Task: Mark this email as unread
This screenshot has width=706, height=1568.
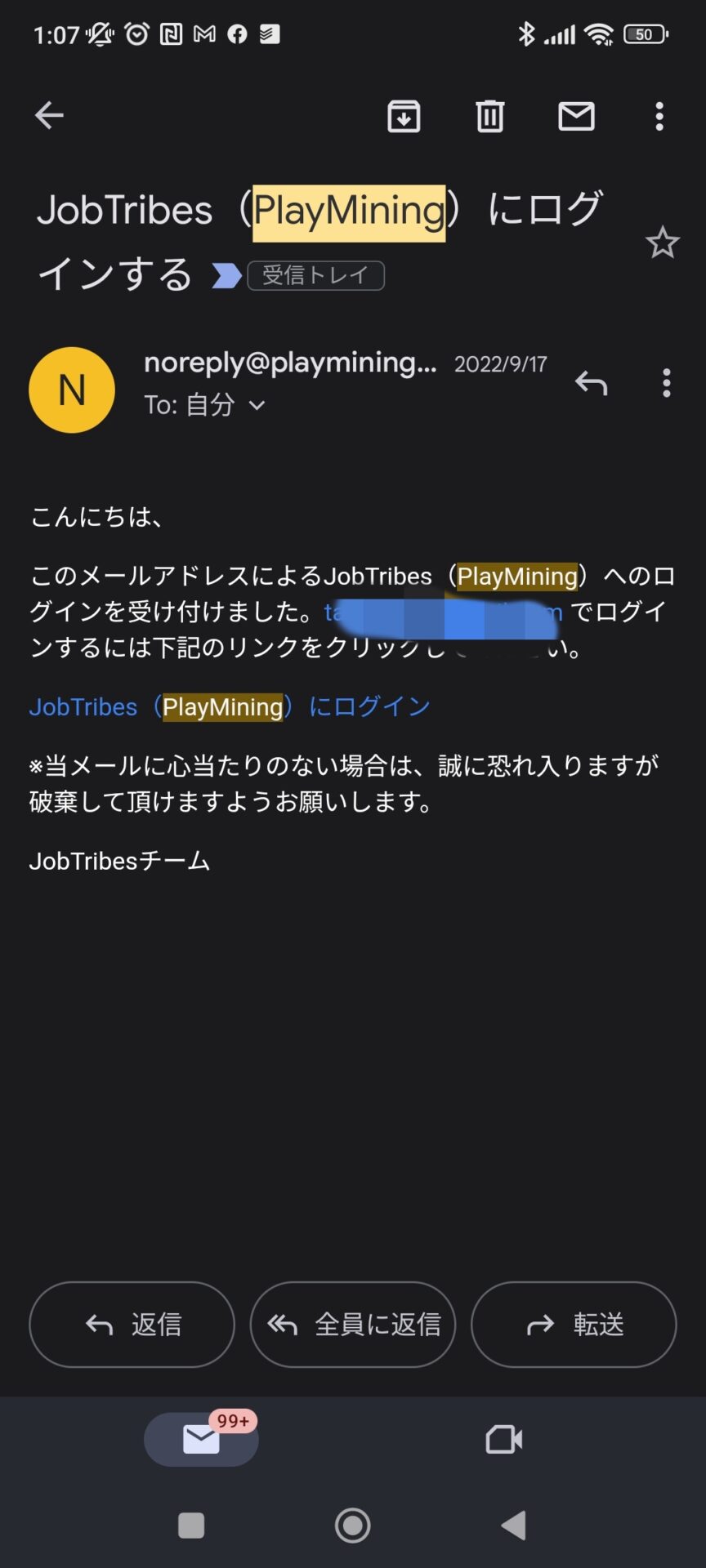Action: tap(576, 116)
